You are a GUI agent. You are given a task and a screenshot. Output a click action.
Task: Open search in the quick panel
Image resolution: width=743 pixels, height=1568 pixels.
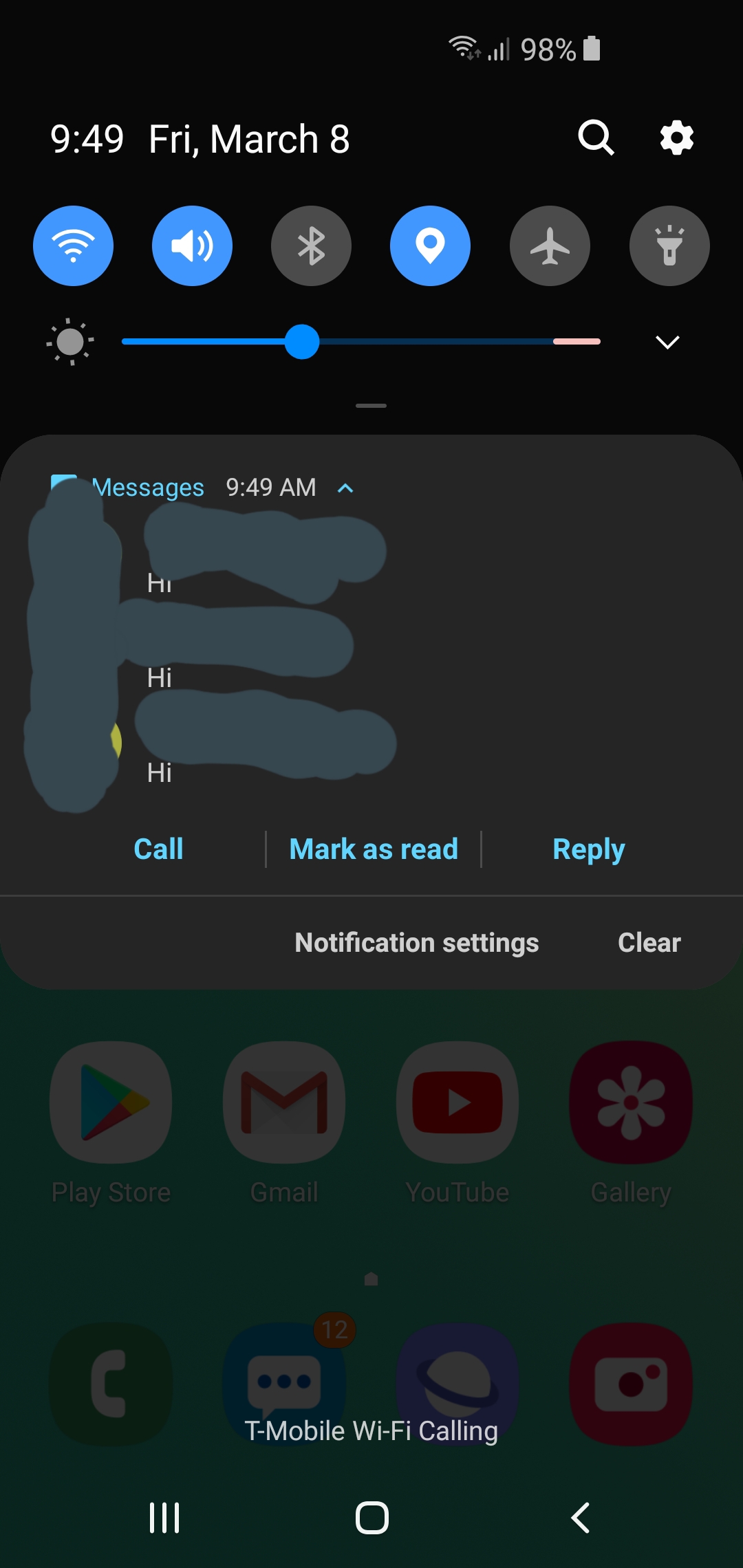[596, 138]
